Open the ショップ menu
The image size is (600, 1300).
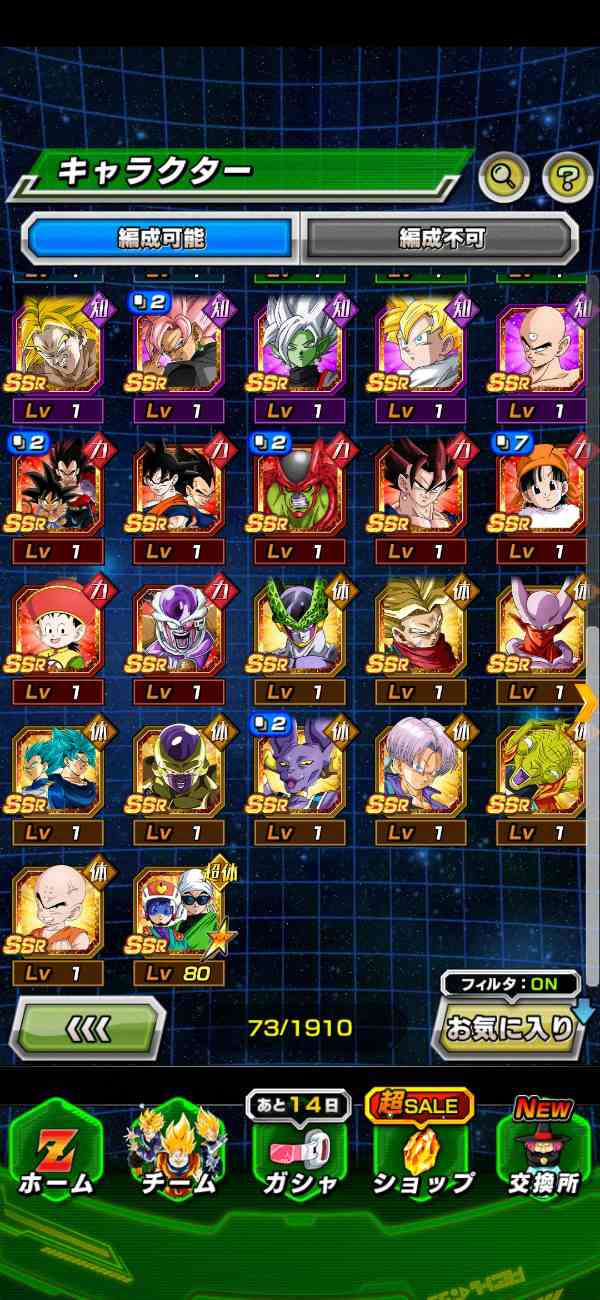[x=422, y=1148]
